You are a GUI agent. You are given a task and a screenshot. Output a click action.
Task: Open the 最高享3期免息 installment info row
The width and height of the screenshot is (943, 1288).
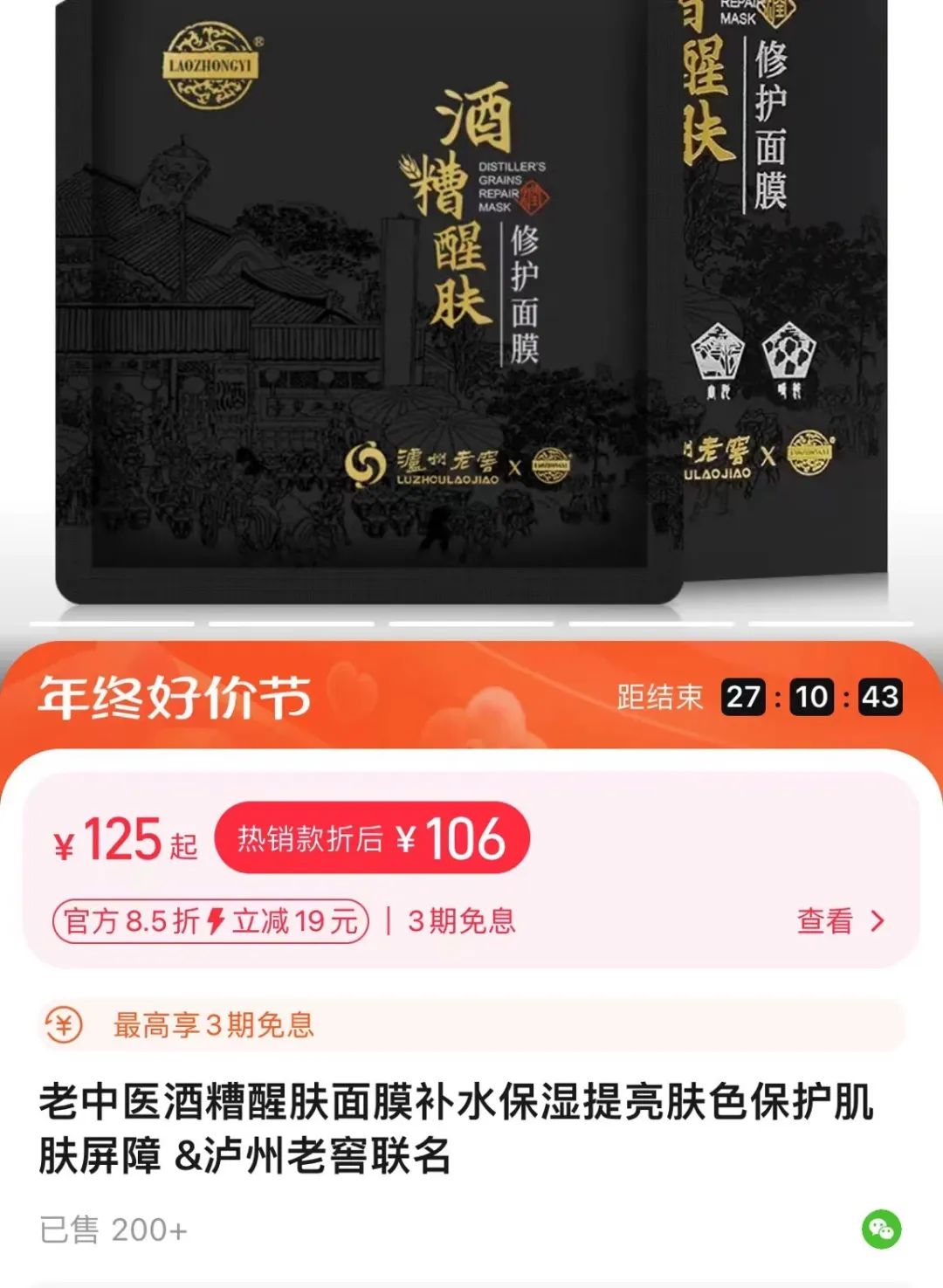(471, 1024)
